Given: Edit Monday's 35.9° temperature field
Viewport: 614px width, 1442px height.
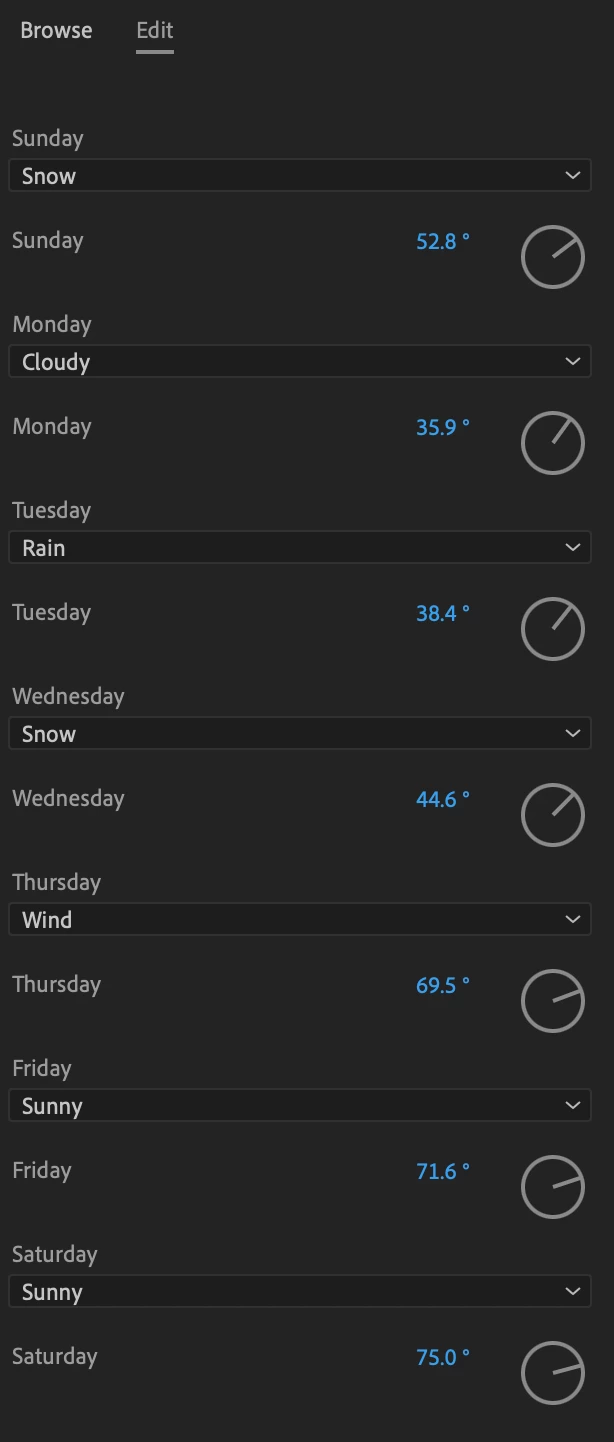Looking at the screenshot, I should click(x=441, y=427).
